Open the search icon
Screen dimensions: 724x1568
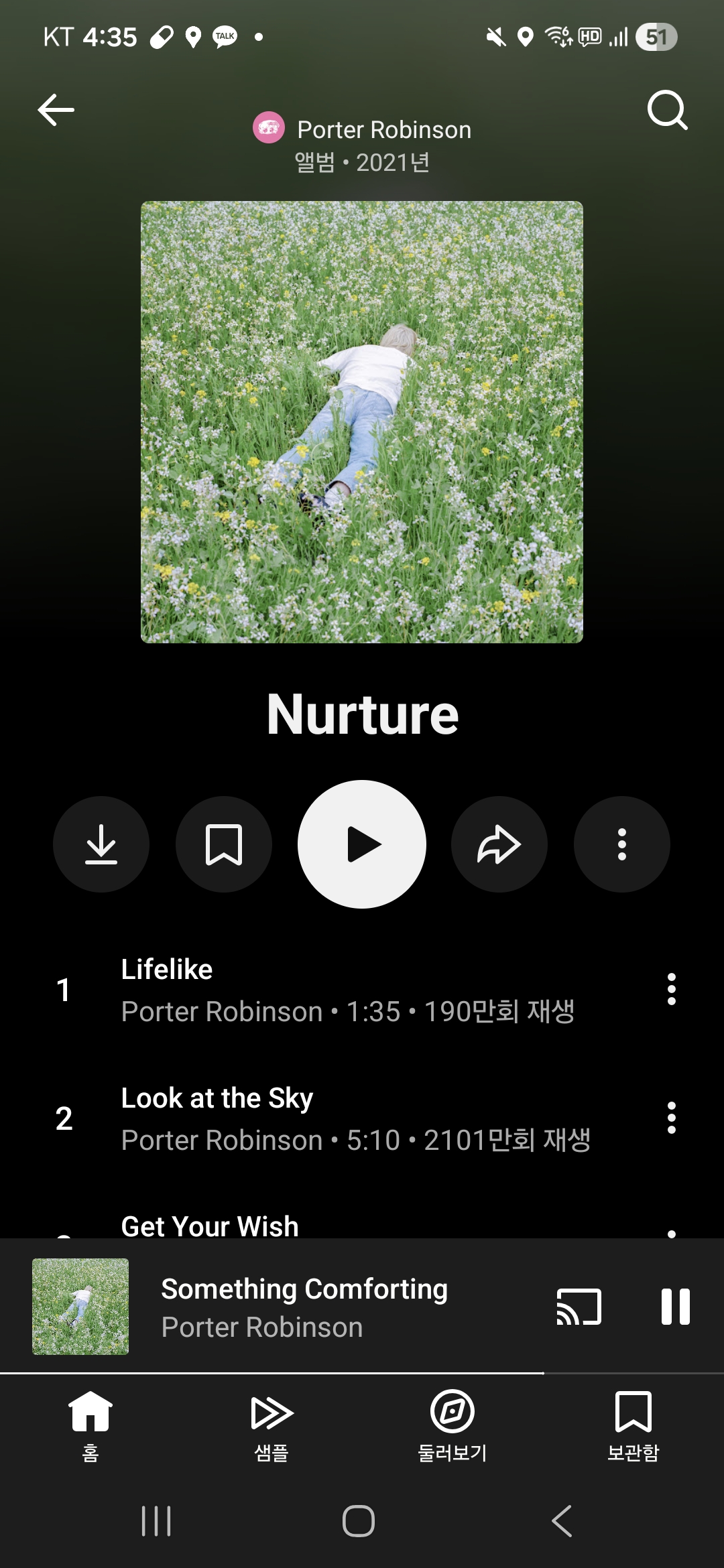pos(668,111)
